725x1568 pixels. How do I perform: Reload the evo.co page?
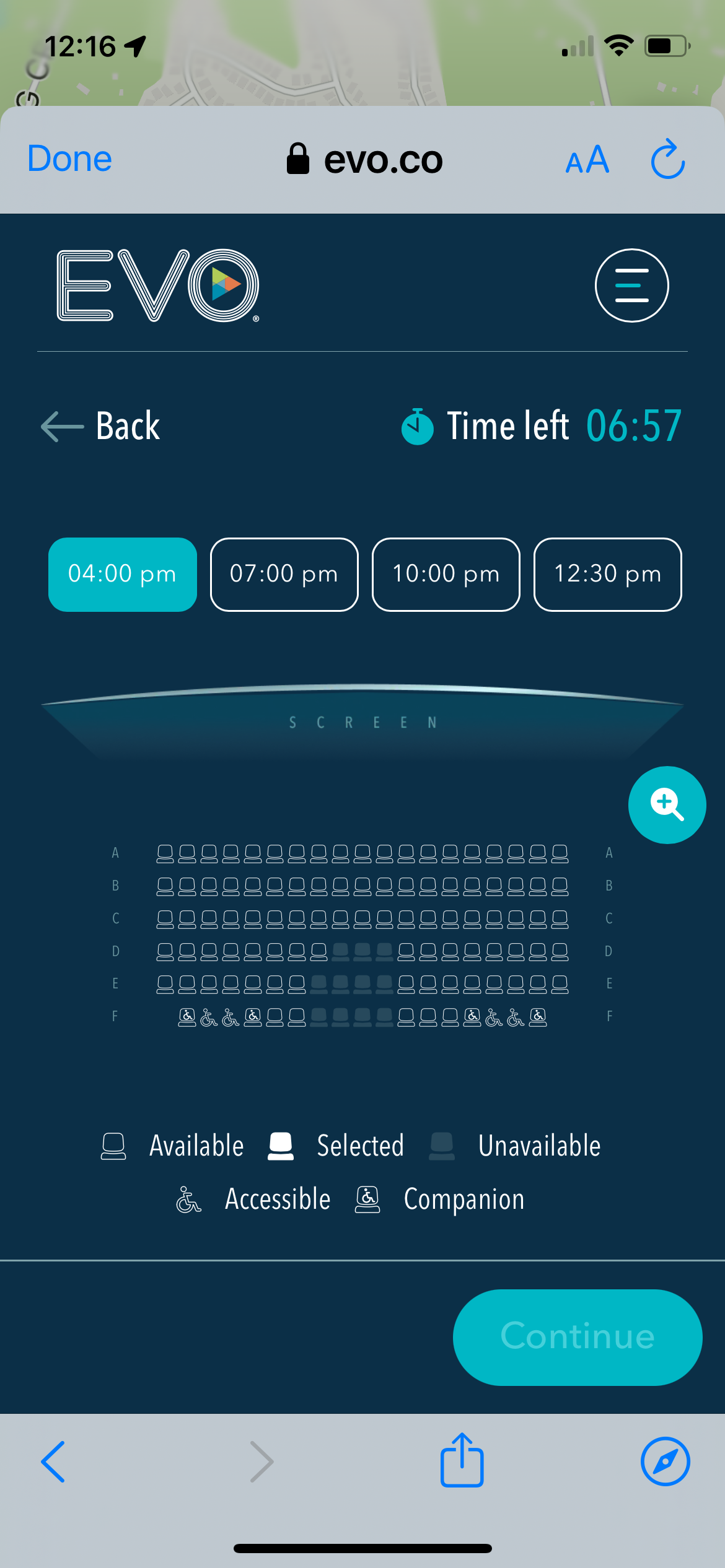coord(668,159)
